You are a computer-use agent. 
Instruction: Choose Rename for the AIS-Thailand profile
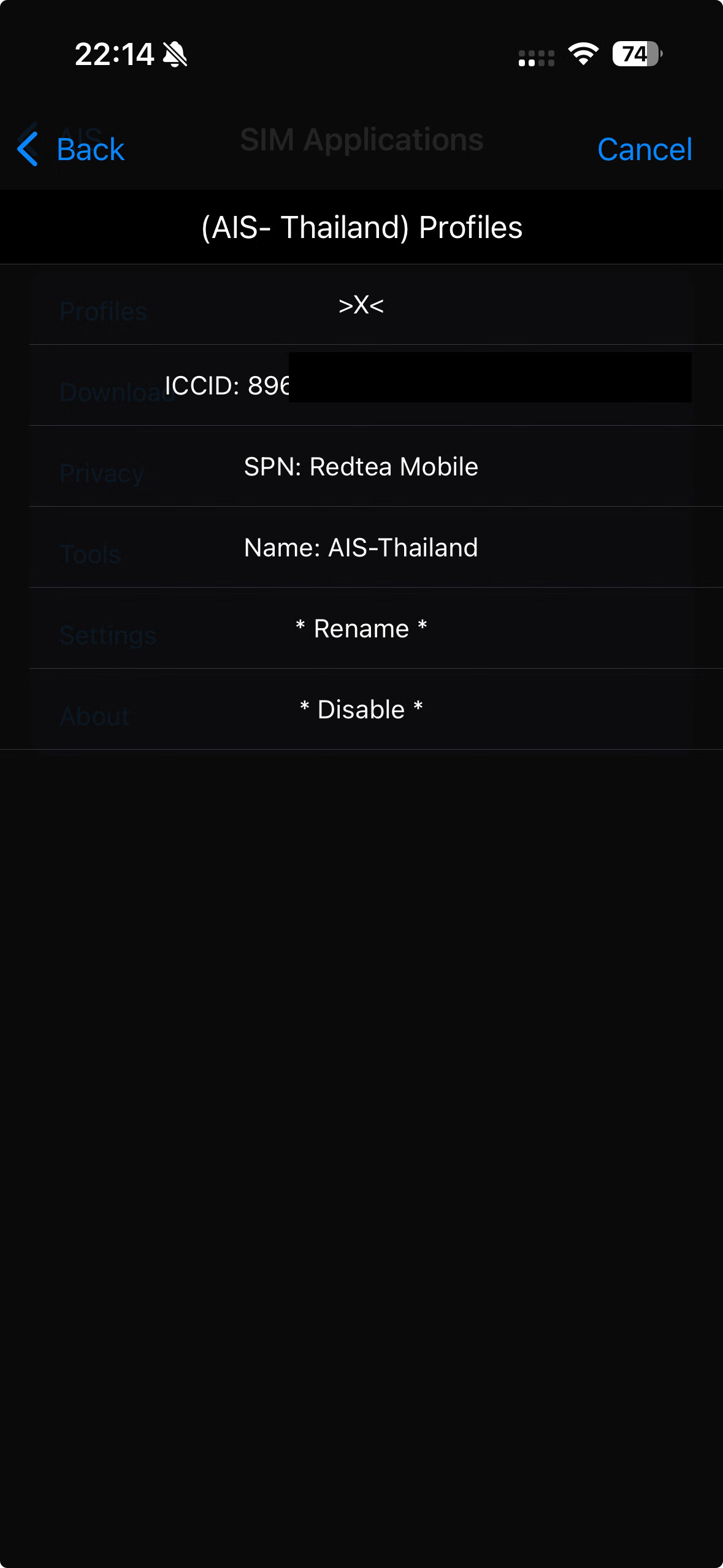[x=361, y=629]
